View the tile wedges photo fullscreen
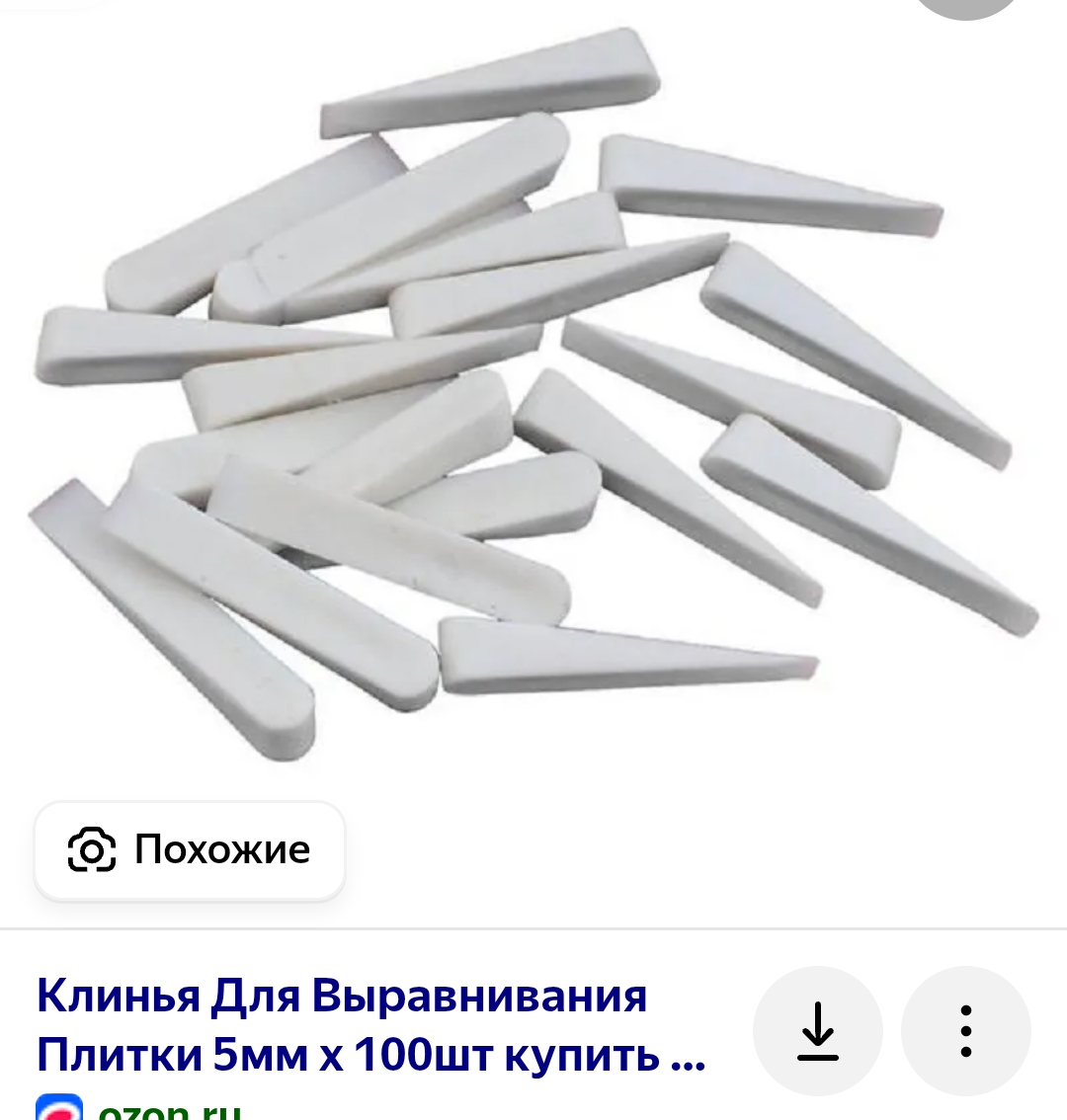Viewport: 1067px width, 1120px height. pyautogui.click(x=533, y=395)
